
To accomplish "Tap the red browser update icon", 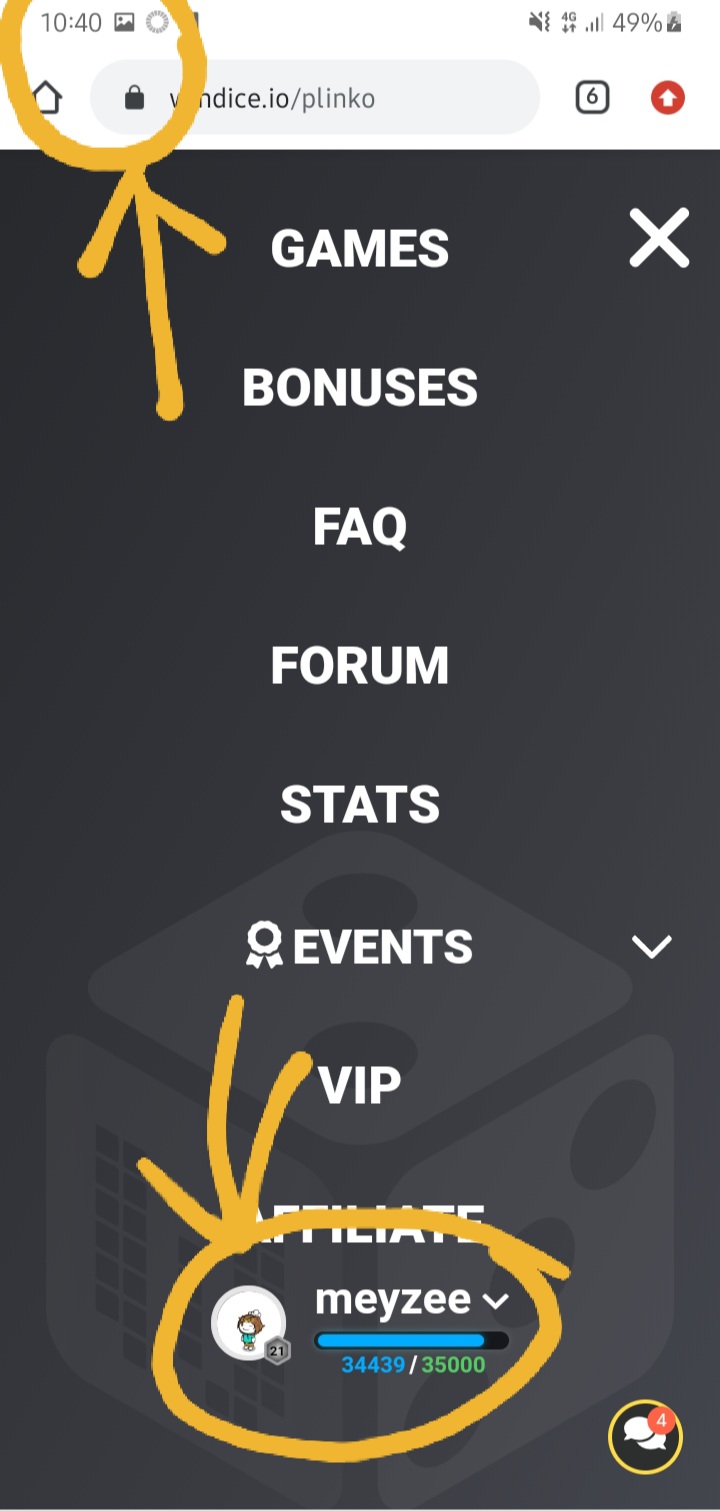I will [668, 98].
